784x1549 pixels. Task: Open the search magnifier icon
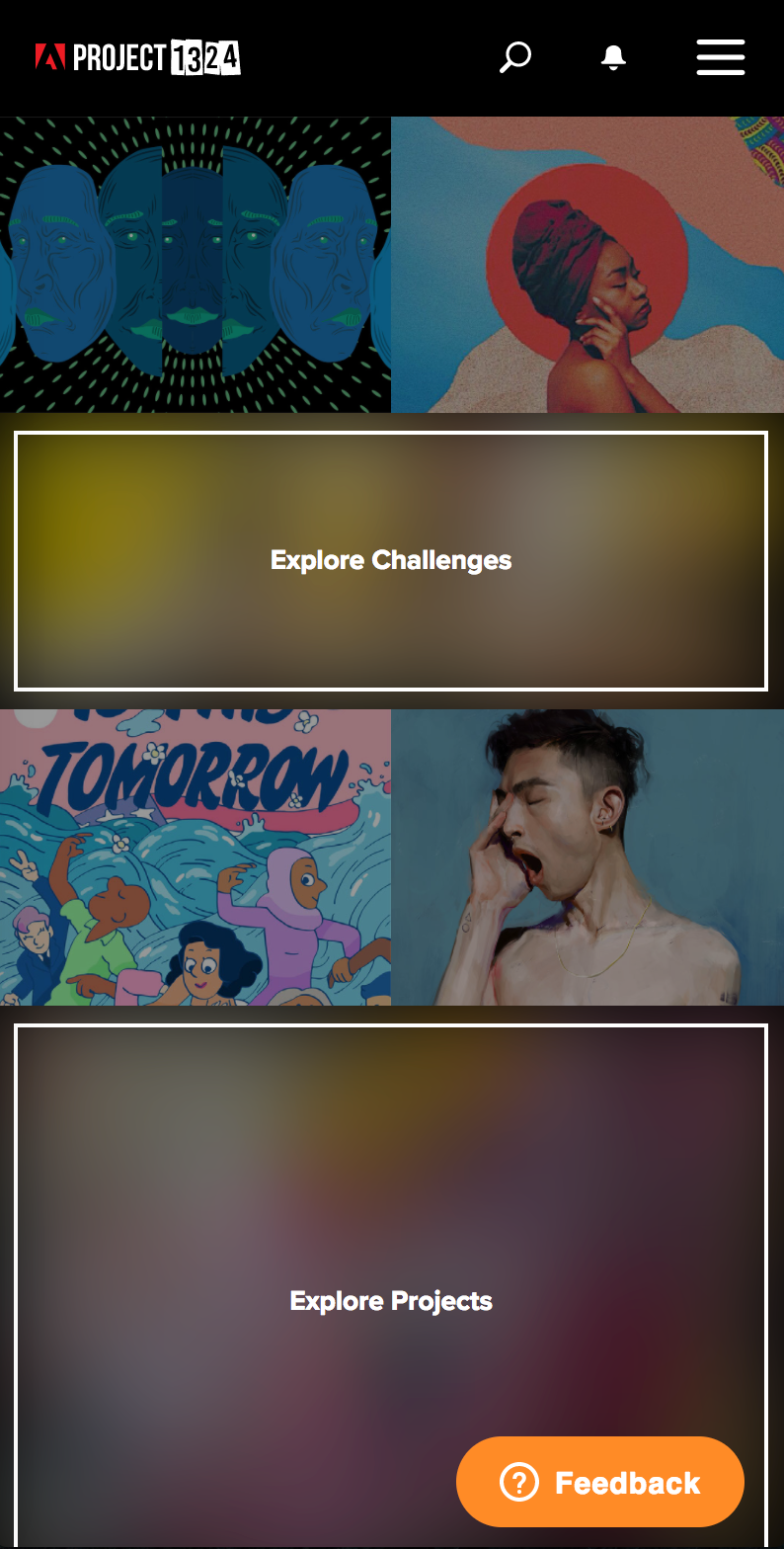tap(514, 57)
